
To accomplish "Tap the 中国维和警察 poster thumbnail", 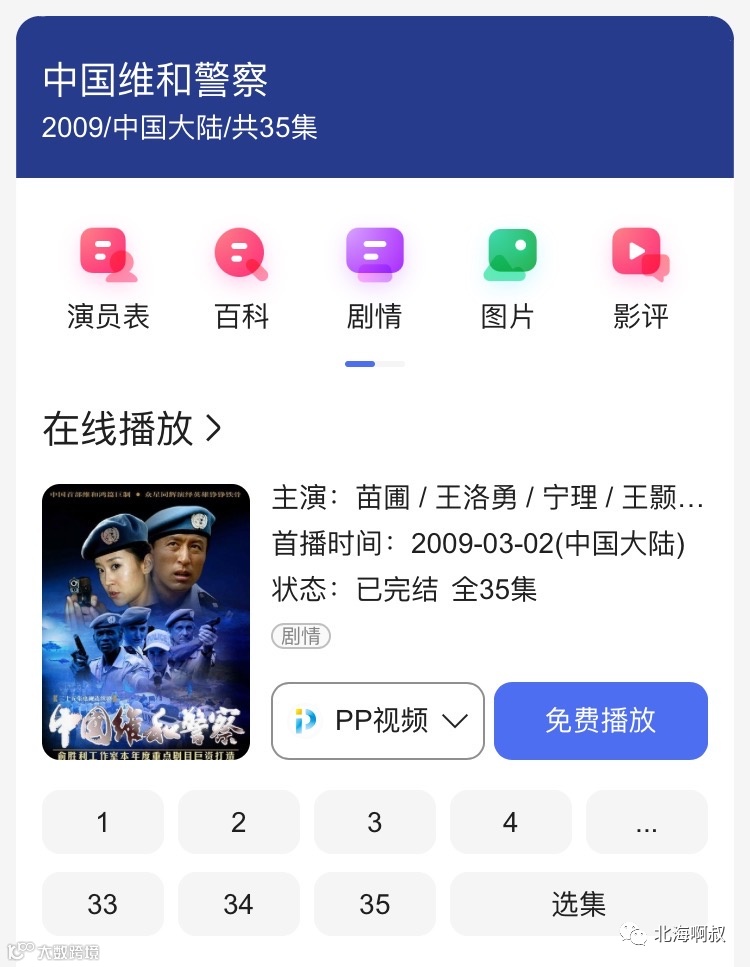I will (146, 622).
